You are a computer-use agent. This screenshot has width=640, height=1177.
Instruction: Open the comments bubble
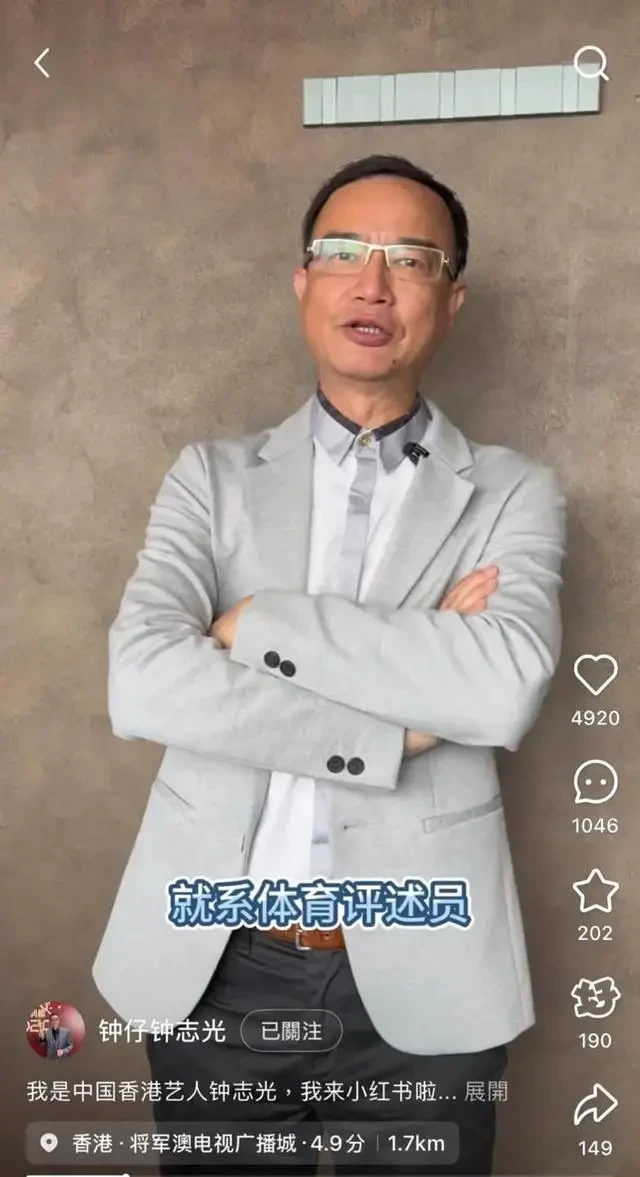point(596,782)
